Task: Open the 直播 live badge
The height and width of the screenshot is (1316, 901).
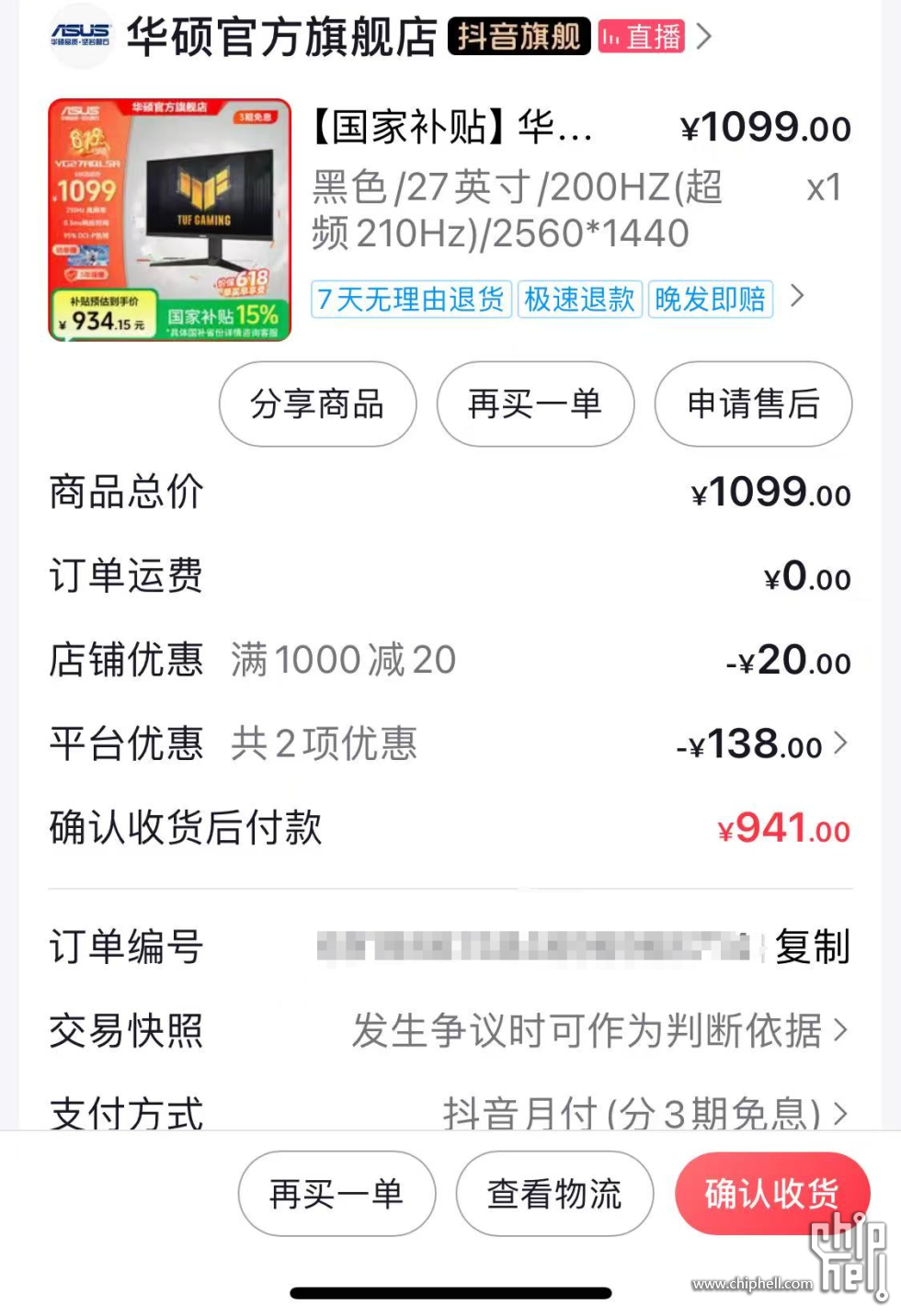Action: 642,37
